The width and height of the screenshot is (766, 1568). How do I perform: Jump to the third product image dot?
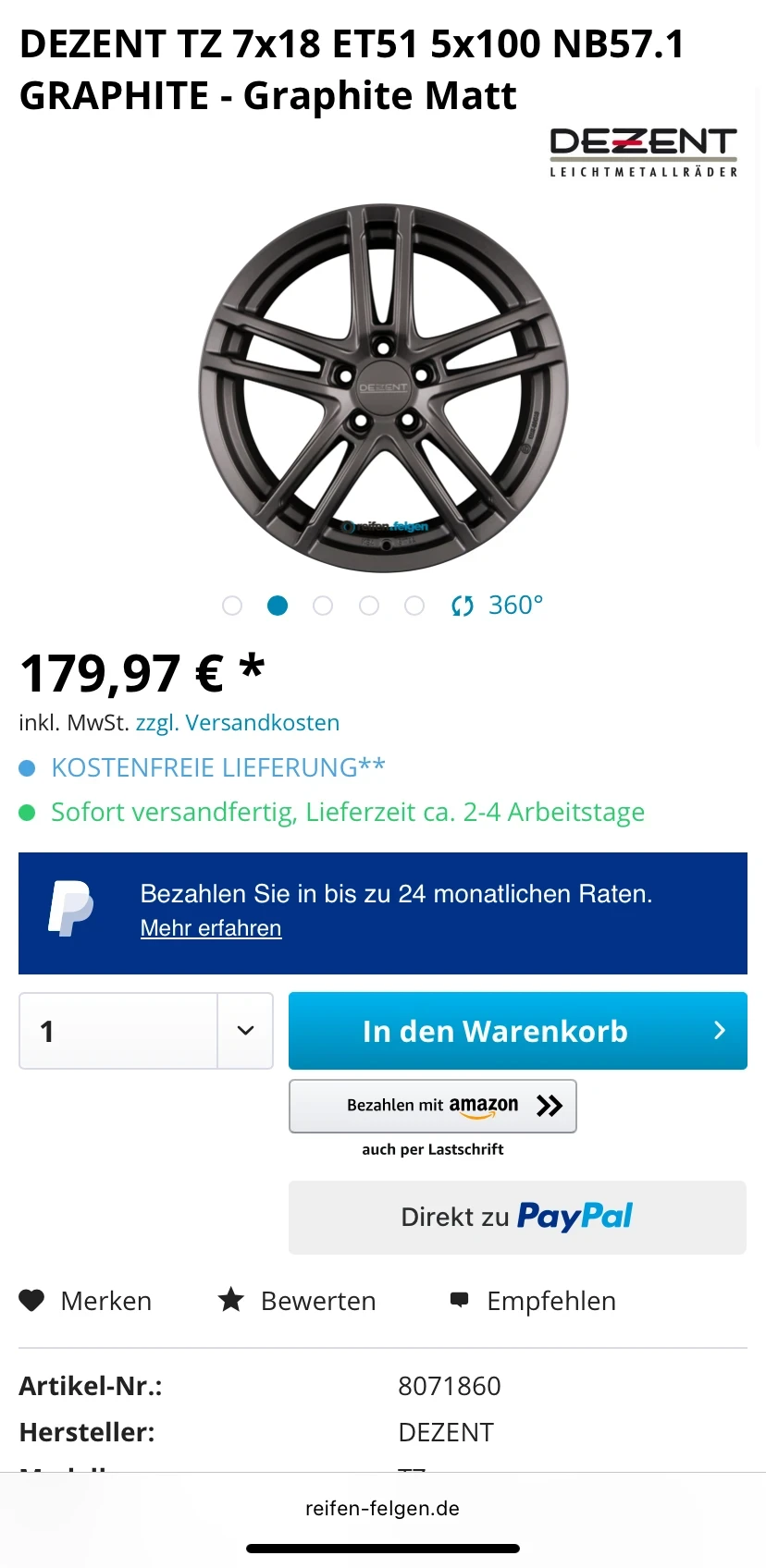pyautogui.click(x=323, y=606)
